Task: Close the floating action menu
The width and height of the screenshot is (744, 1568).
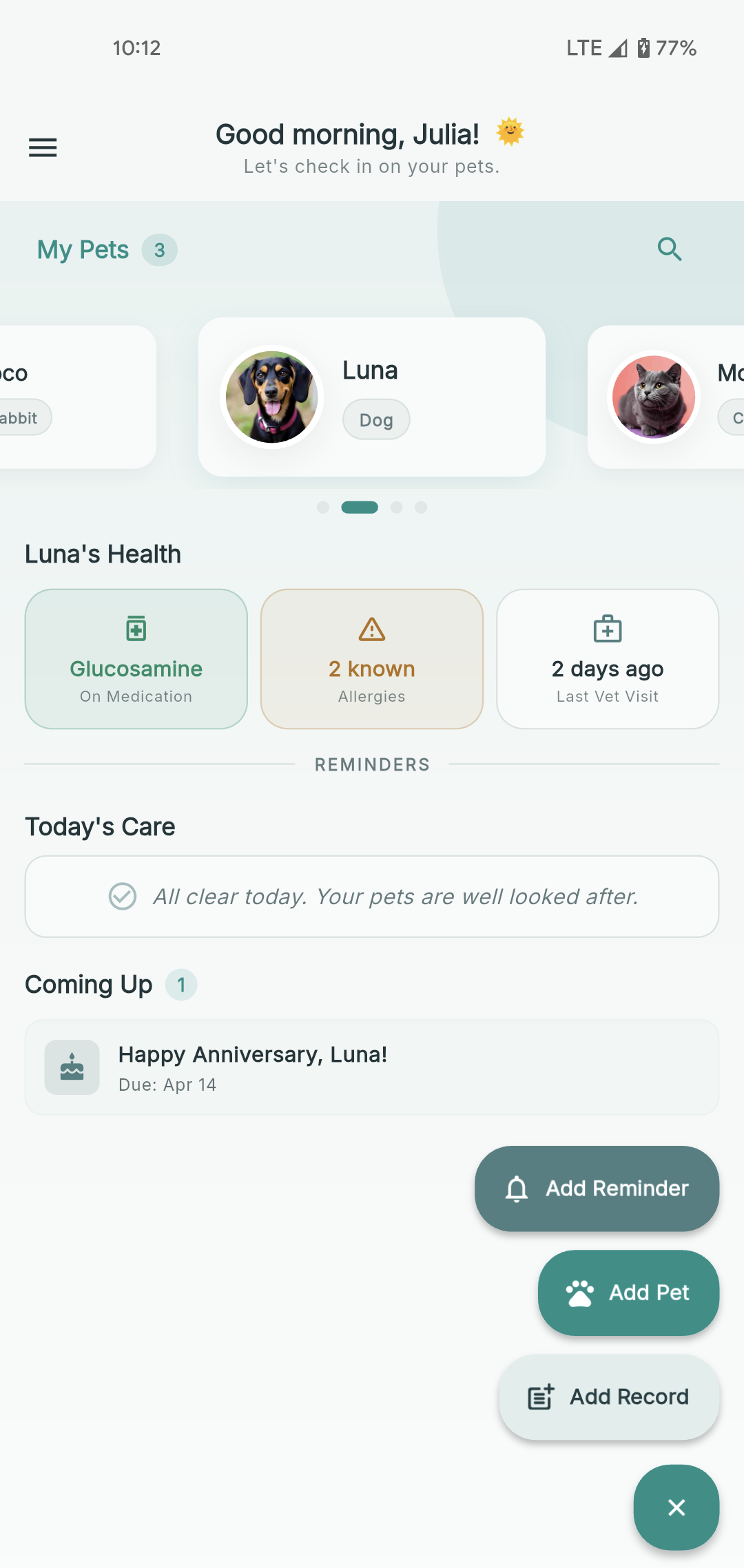Action: click(676, 1507)
